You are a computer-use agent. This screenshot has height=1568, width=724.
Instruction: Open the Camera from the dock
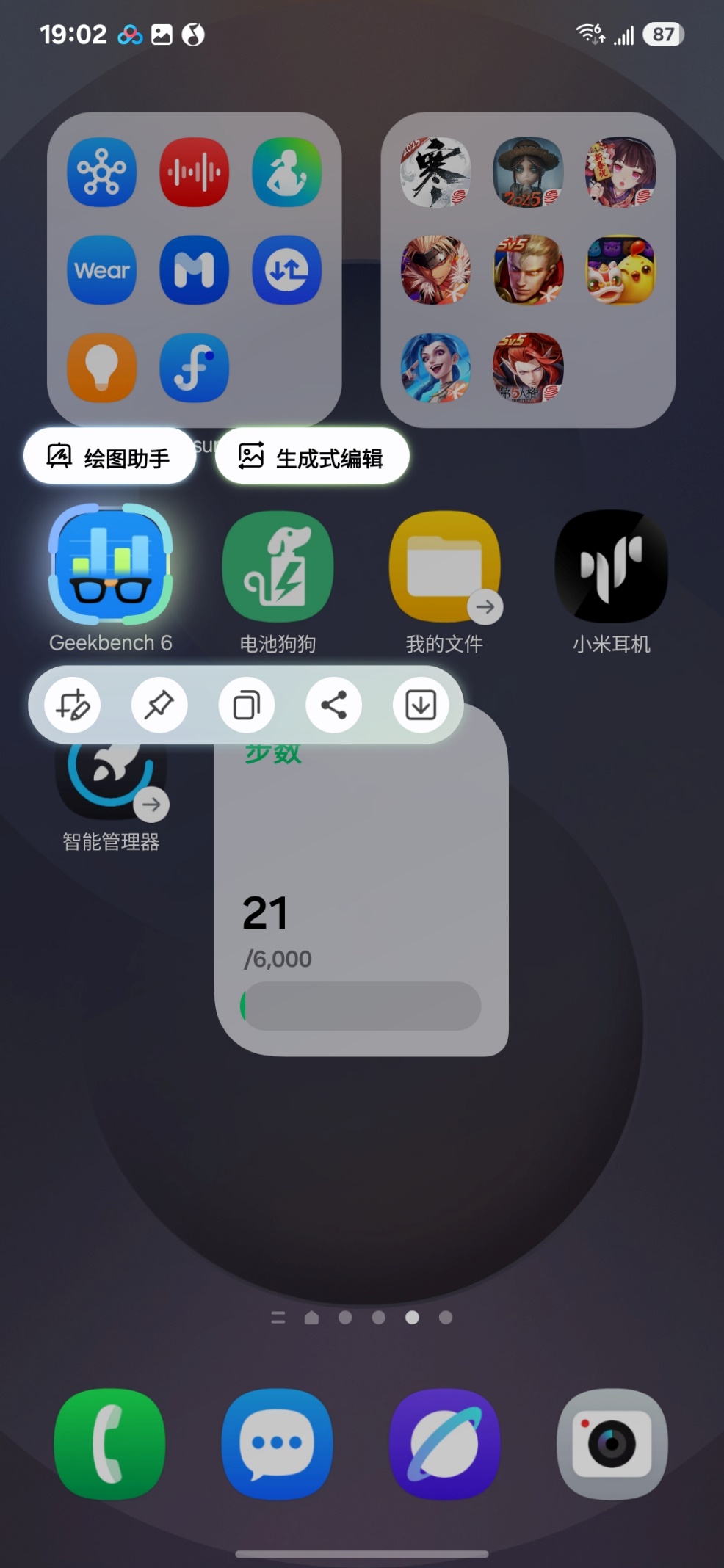(611, 1443)
